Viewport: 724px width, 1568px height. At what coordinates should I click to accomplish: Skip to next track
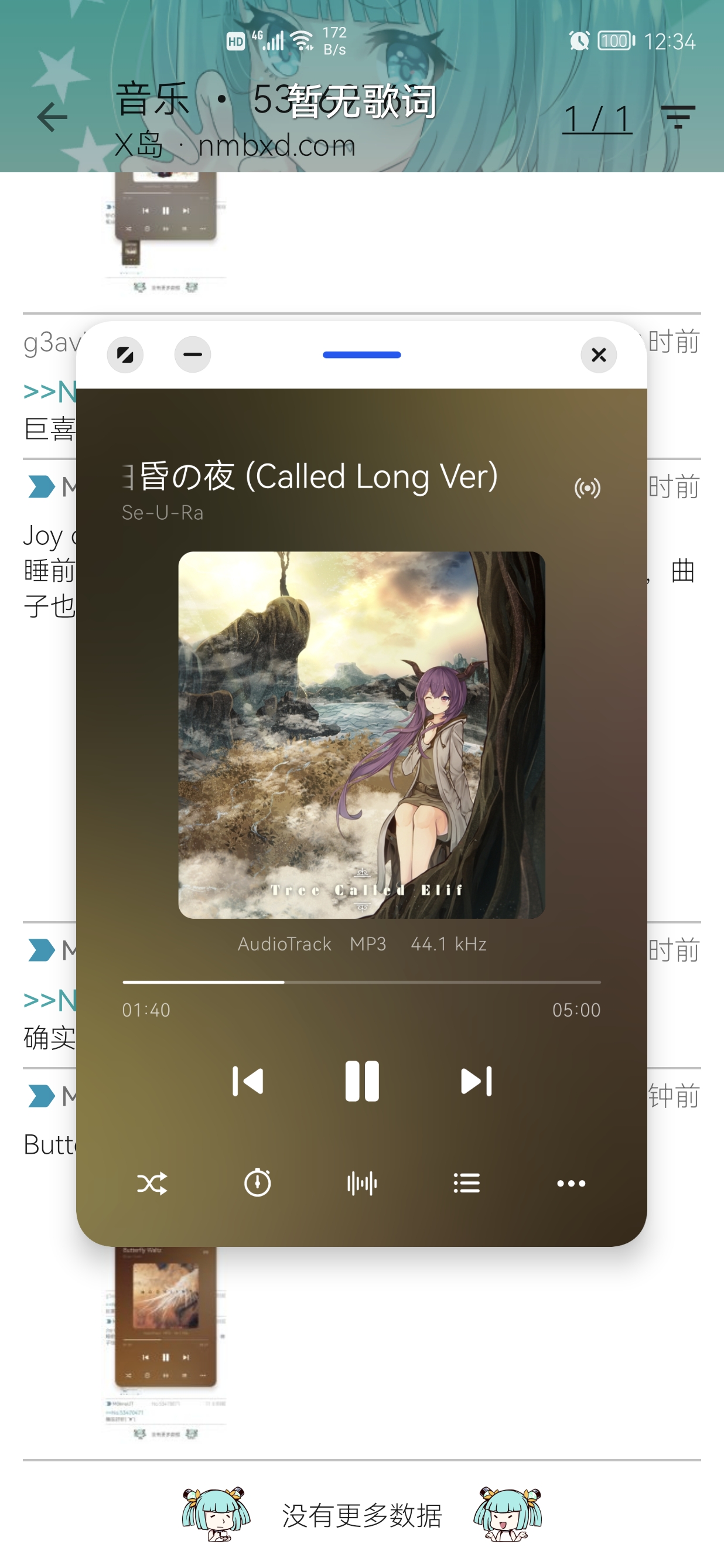(476, 1082)
